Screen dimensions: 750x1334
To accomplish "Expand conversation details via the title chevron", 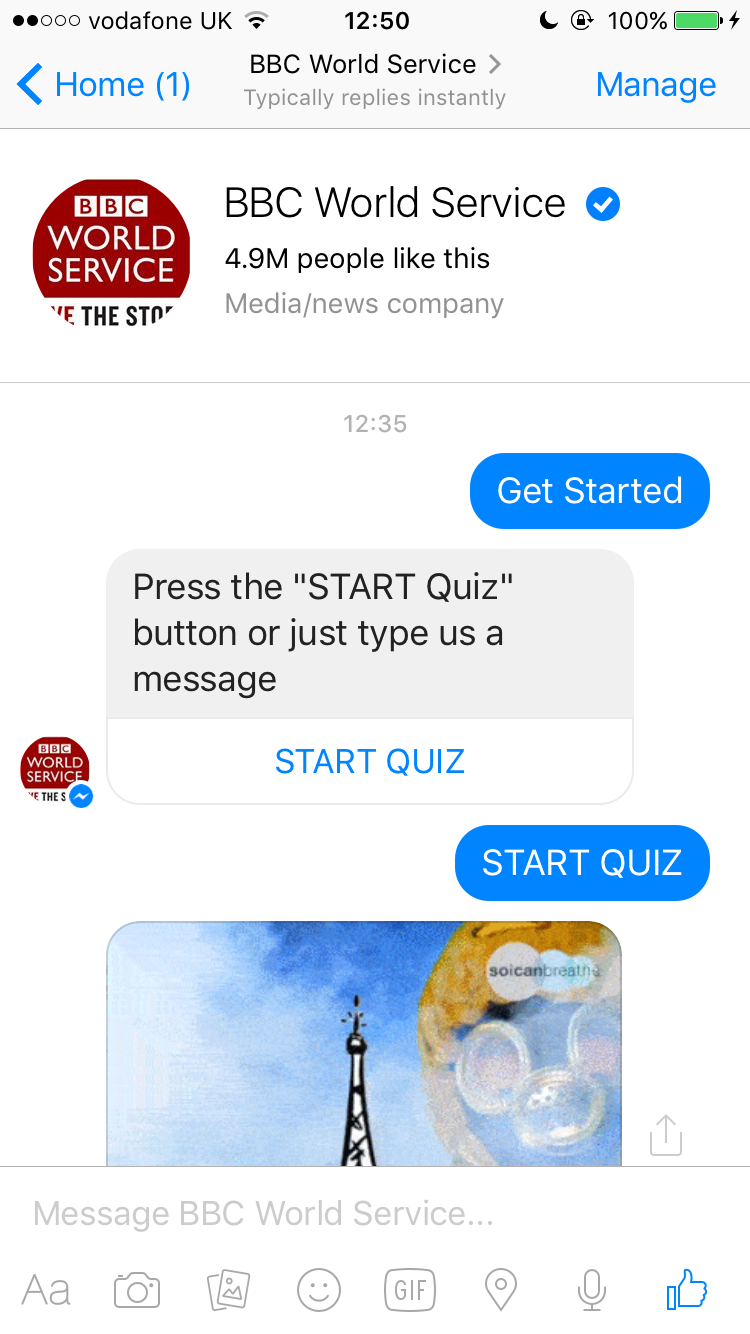I will tap(493, 64).
